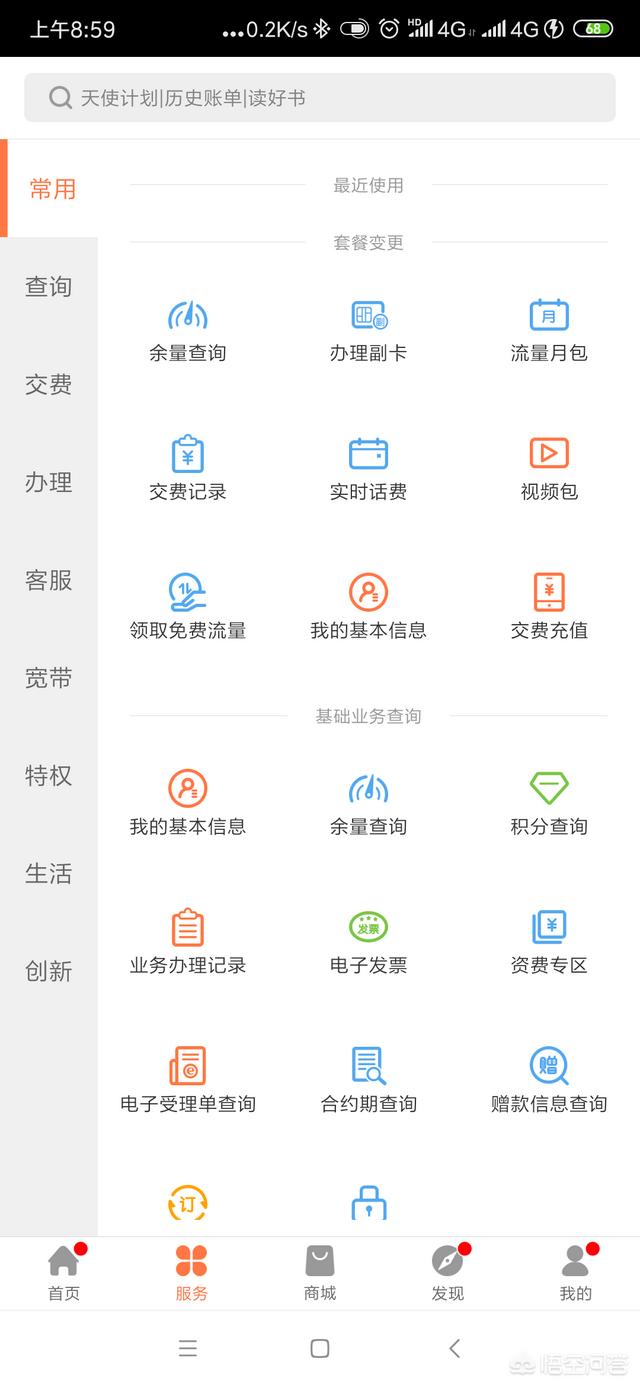Open the 宽带 sidebar category
Viewport: 640px width, 1387px height.
coord(48,678)
